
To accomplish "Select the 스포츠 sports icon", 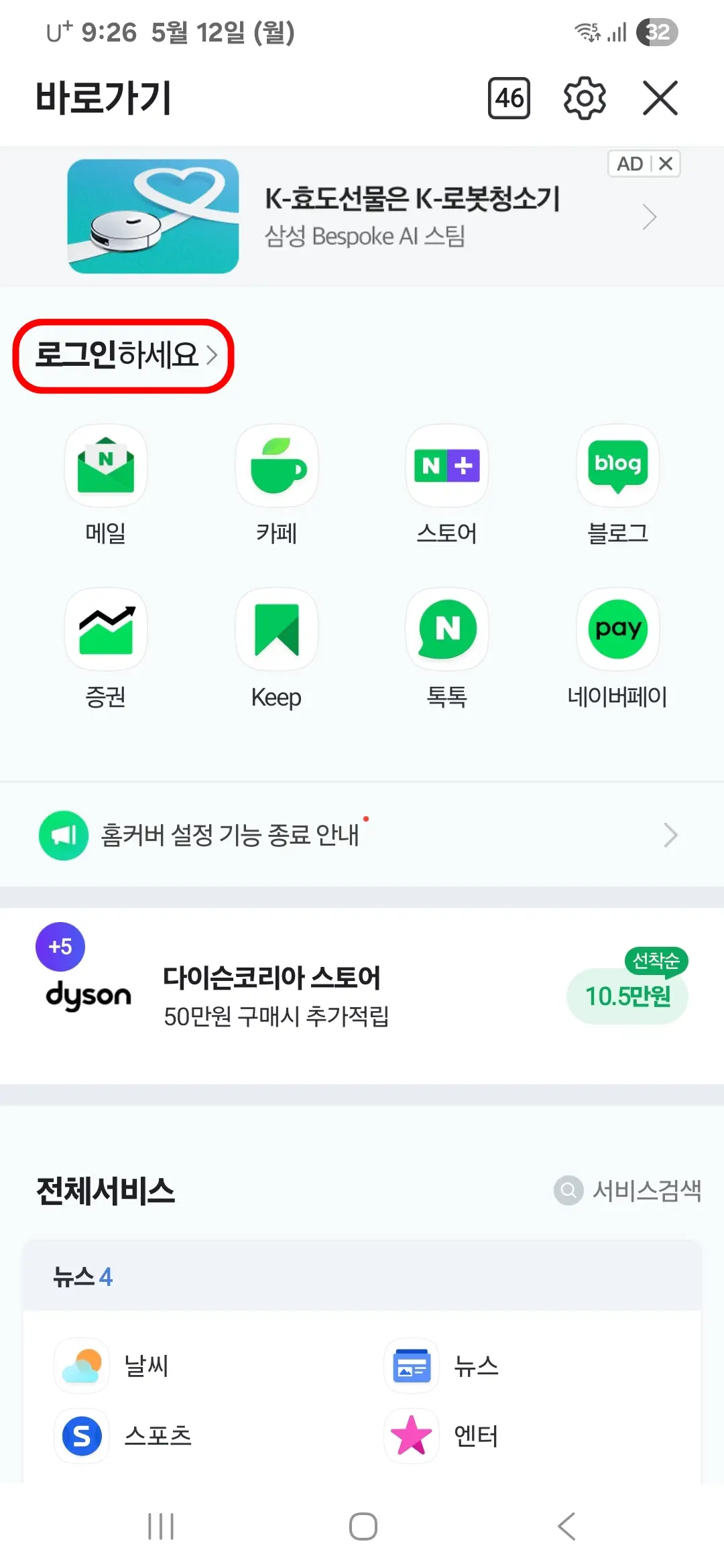I will [x=82, y=1436].
